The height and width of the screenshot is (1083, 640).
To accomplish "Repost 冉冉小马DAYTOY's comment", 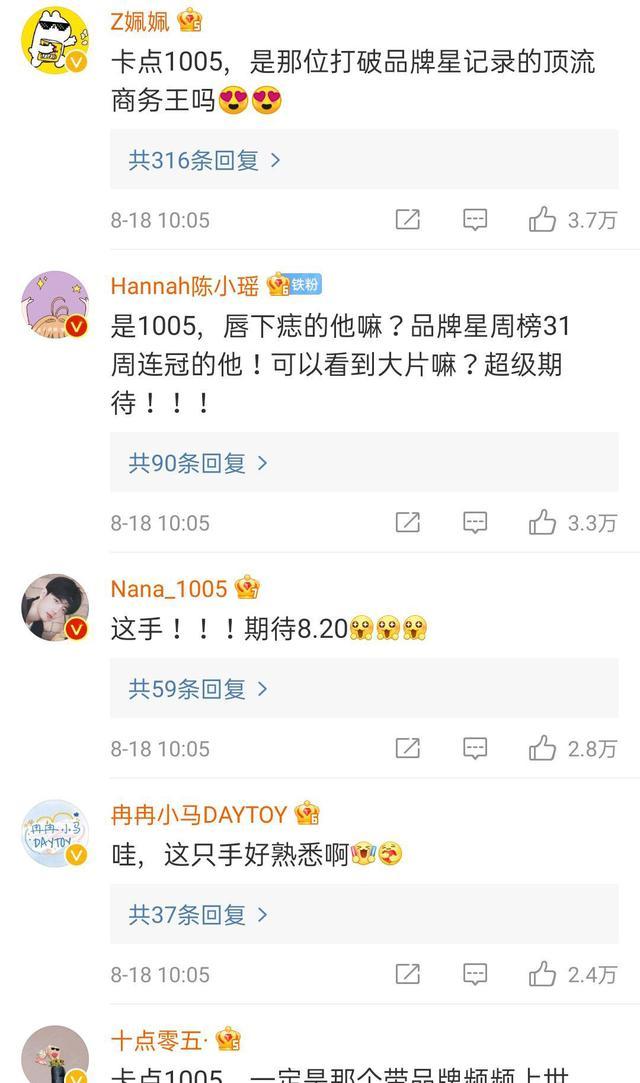I will 407,974.
